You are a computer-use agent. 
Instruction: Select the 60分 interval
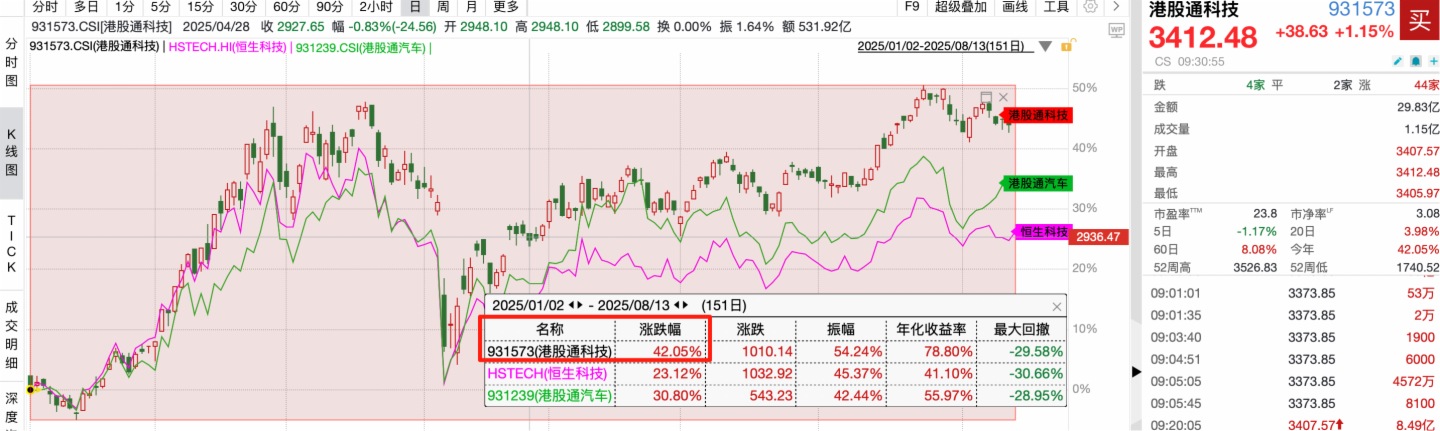(x=286, y=6)
